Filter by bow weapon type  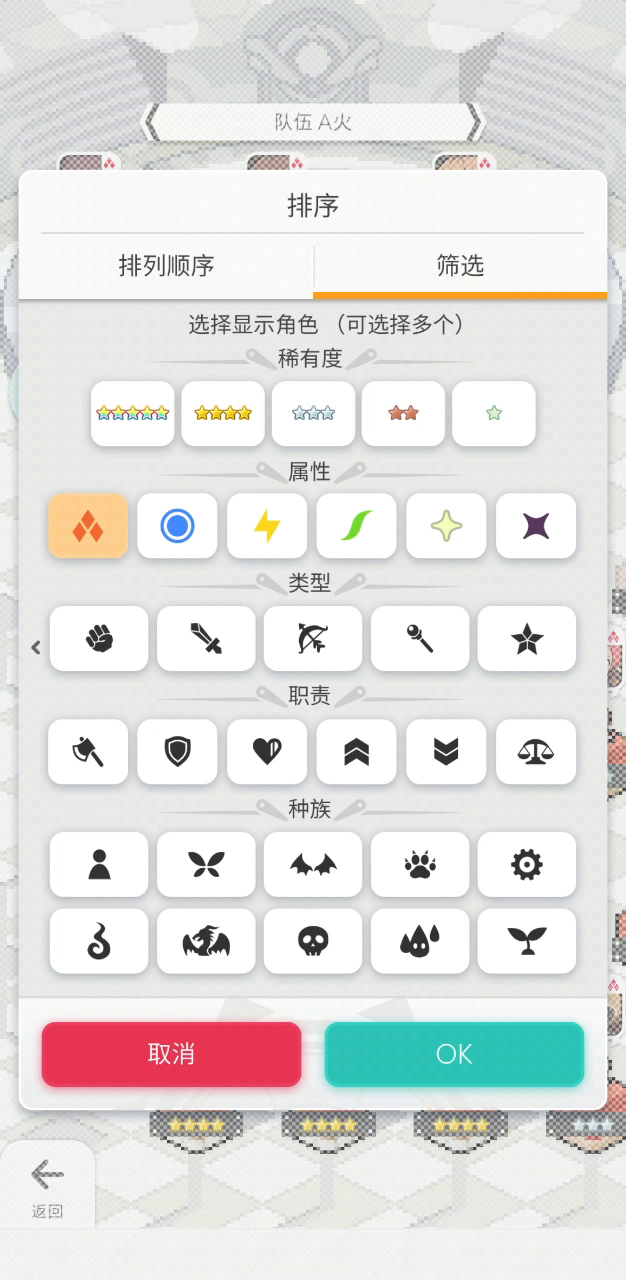click(313, 639)
